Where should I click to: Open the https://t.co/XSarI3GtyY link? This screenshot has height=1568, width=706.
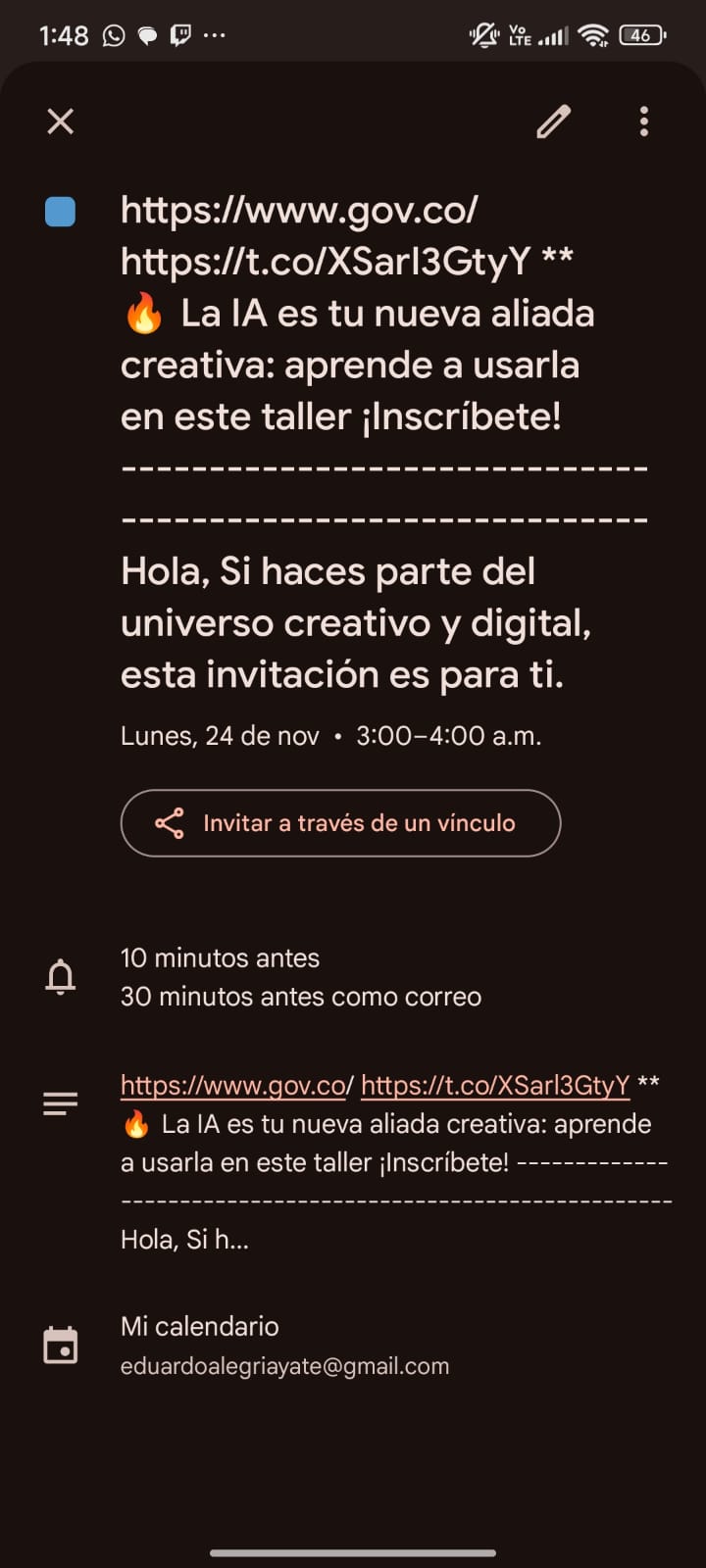coord(493,1086)
